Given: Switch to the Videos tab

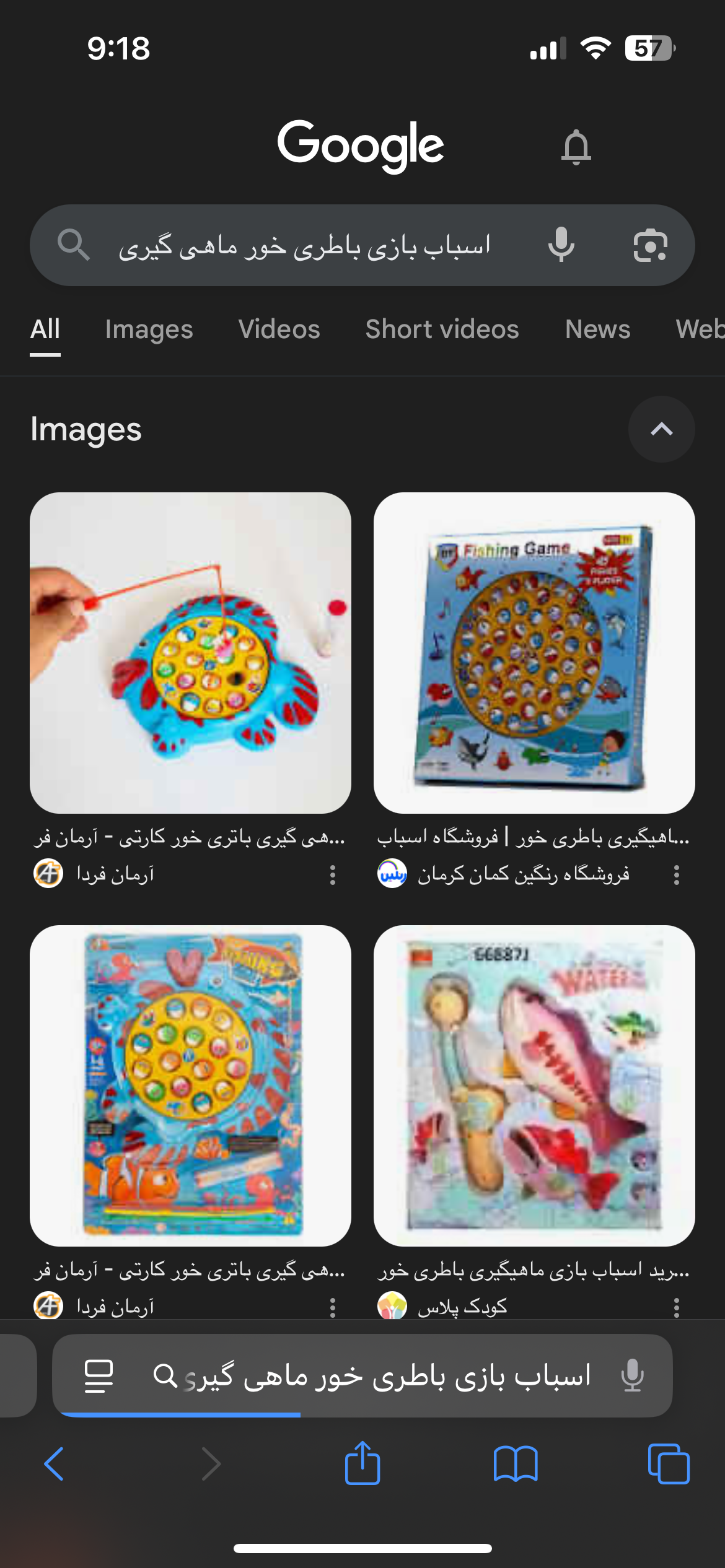Looking at the screenshot, I should click(x=279, y=329).
